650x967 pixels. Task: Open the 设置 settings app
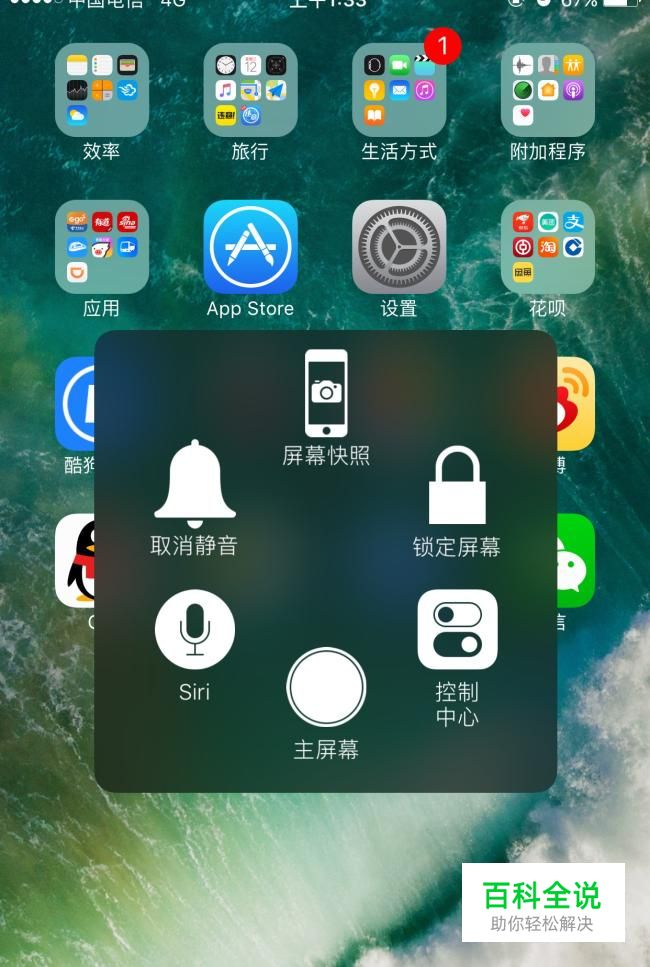tap(399, 247)
